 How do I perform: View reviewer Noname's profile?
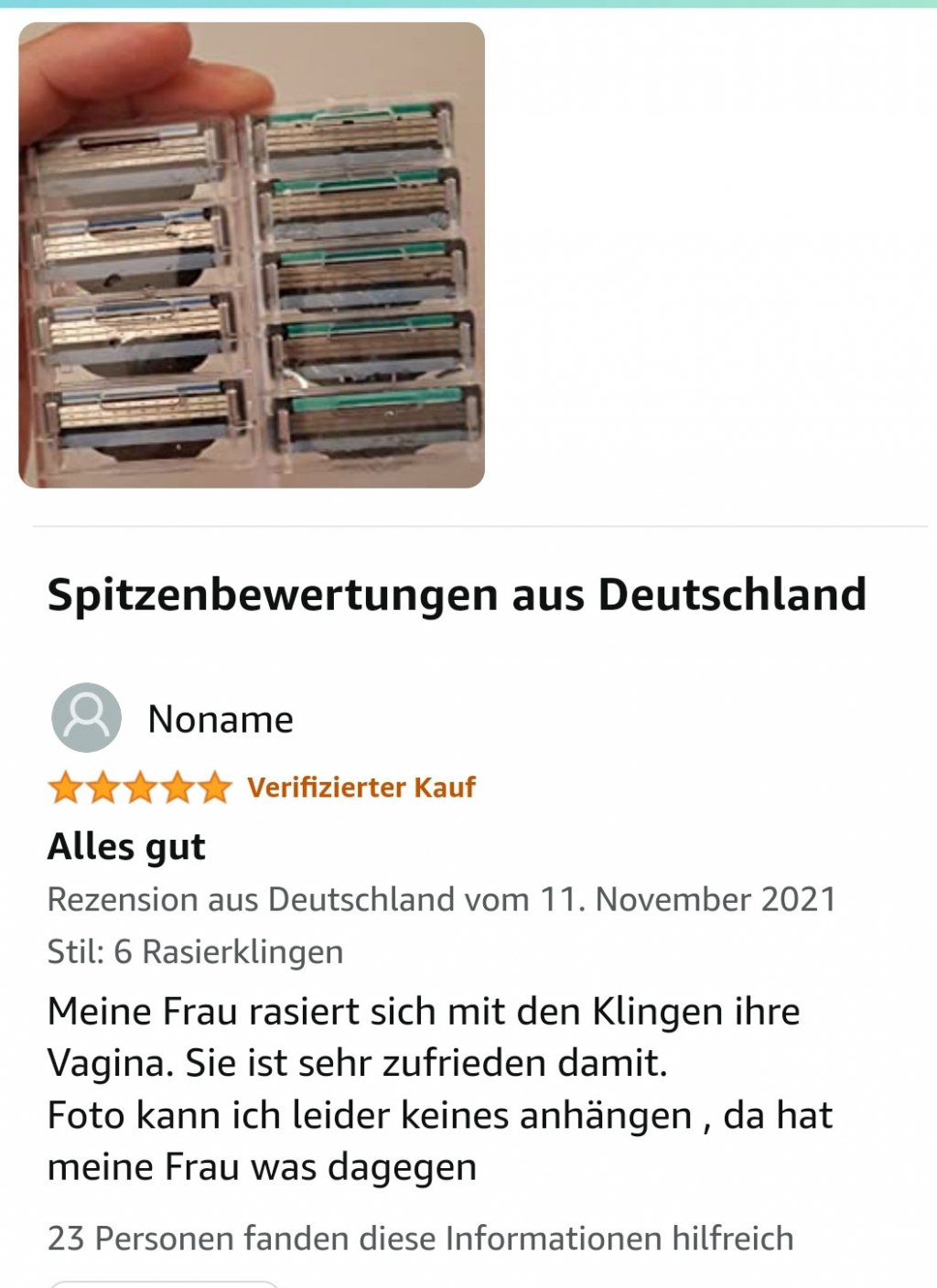point(220,719)
